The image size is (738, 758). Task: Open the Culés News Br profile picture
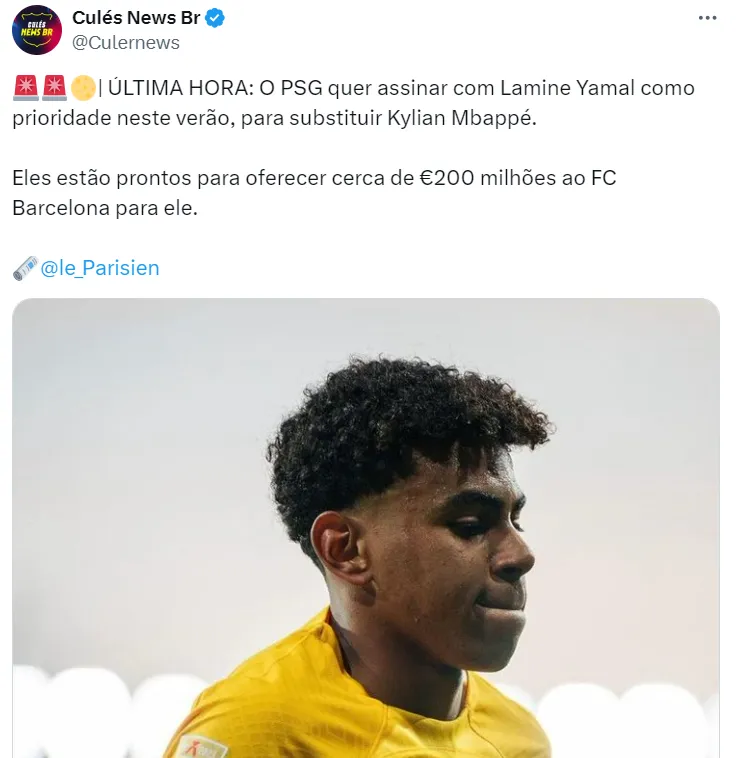[x=37, y=30]
